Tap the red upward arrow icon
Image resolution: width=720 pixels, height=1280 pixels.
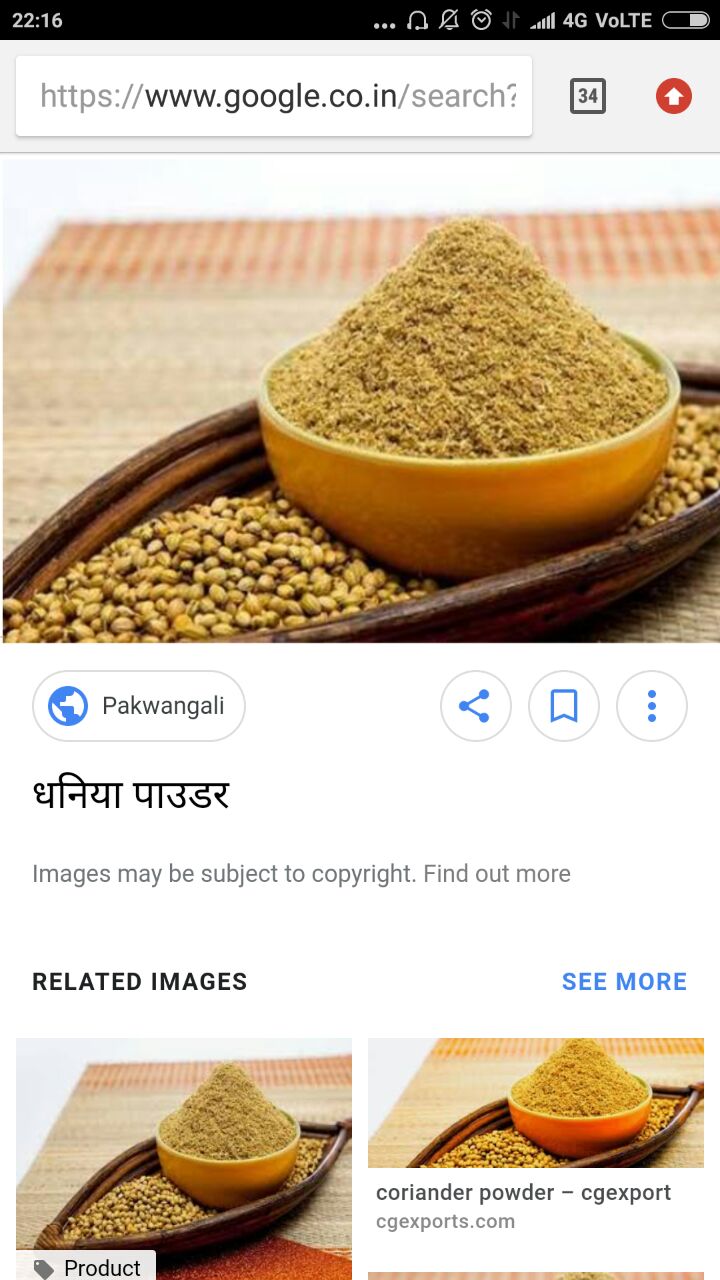[x=673, y=97]
